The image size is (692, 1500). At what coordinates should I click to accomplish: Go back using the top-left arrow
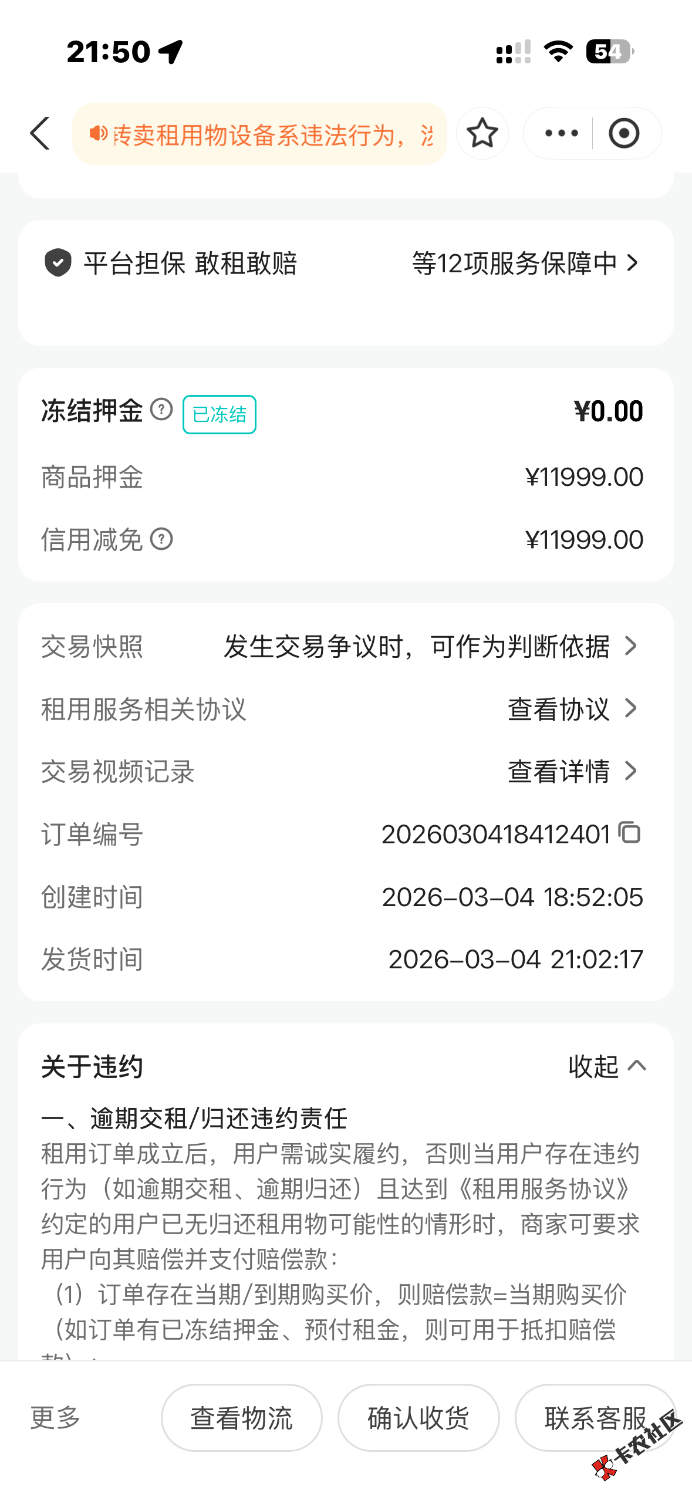tap(40, 133)
